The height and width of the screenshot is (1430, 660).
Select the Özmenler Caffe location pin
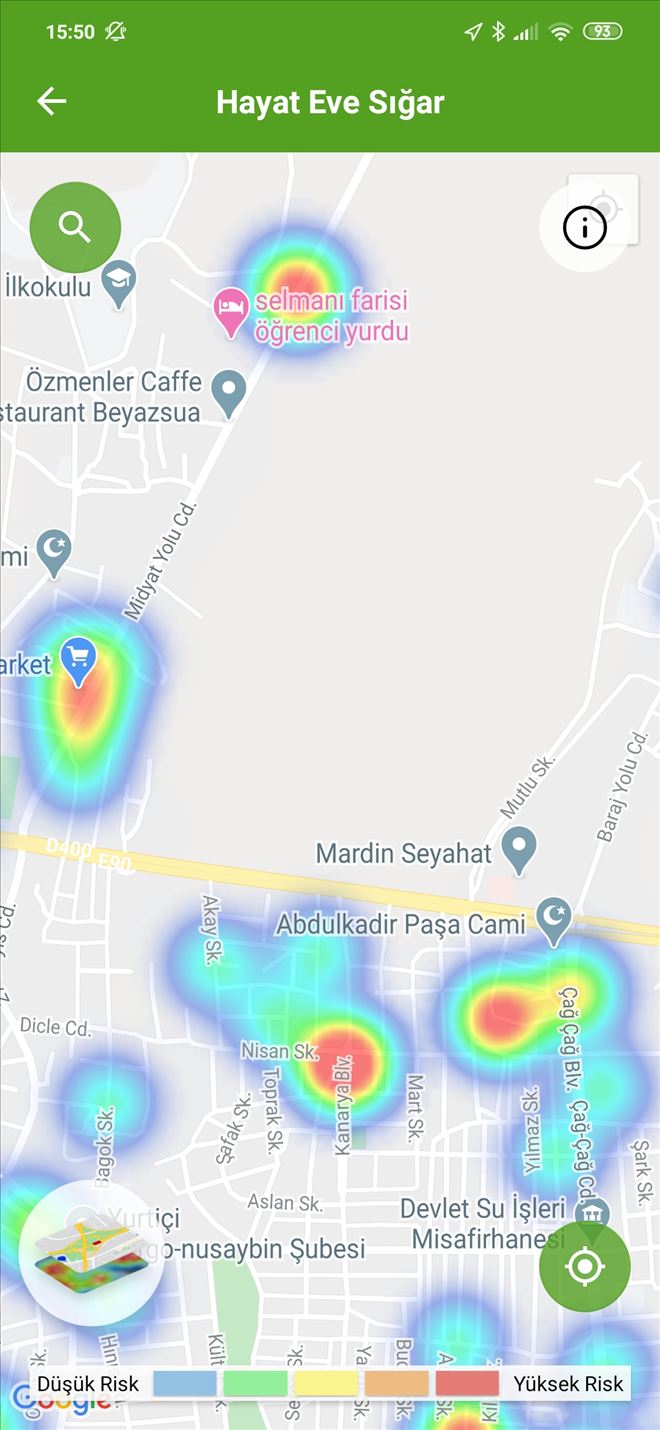[230, 392]
